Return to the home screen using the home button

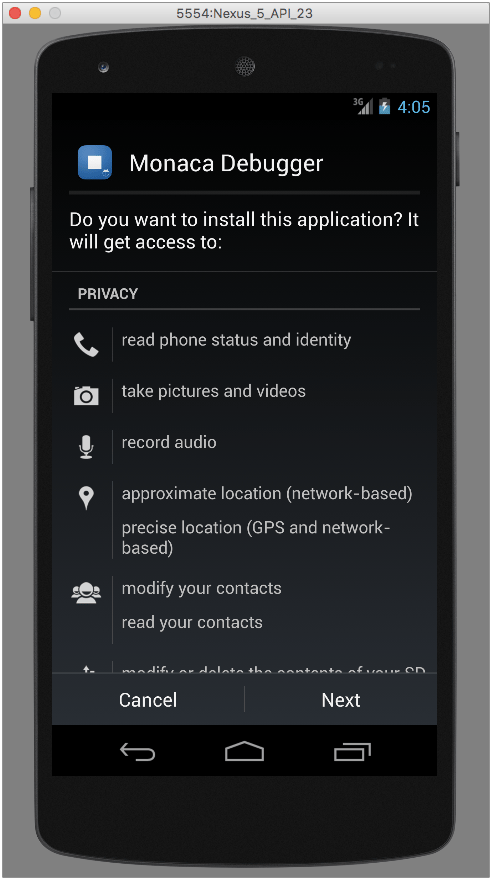coord(245,751)
